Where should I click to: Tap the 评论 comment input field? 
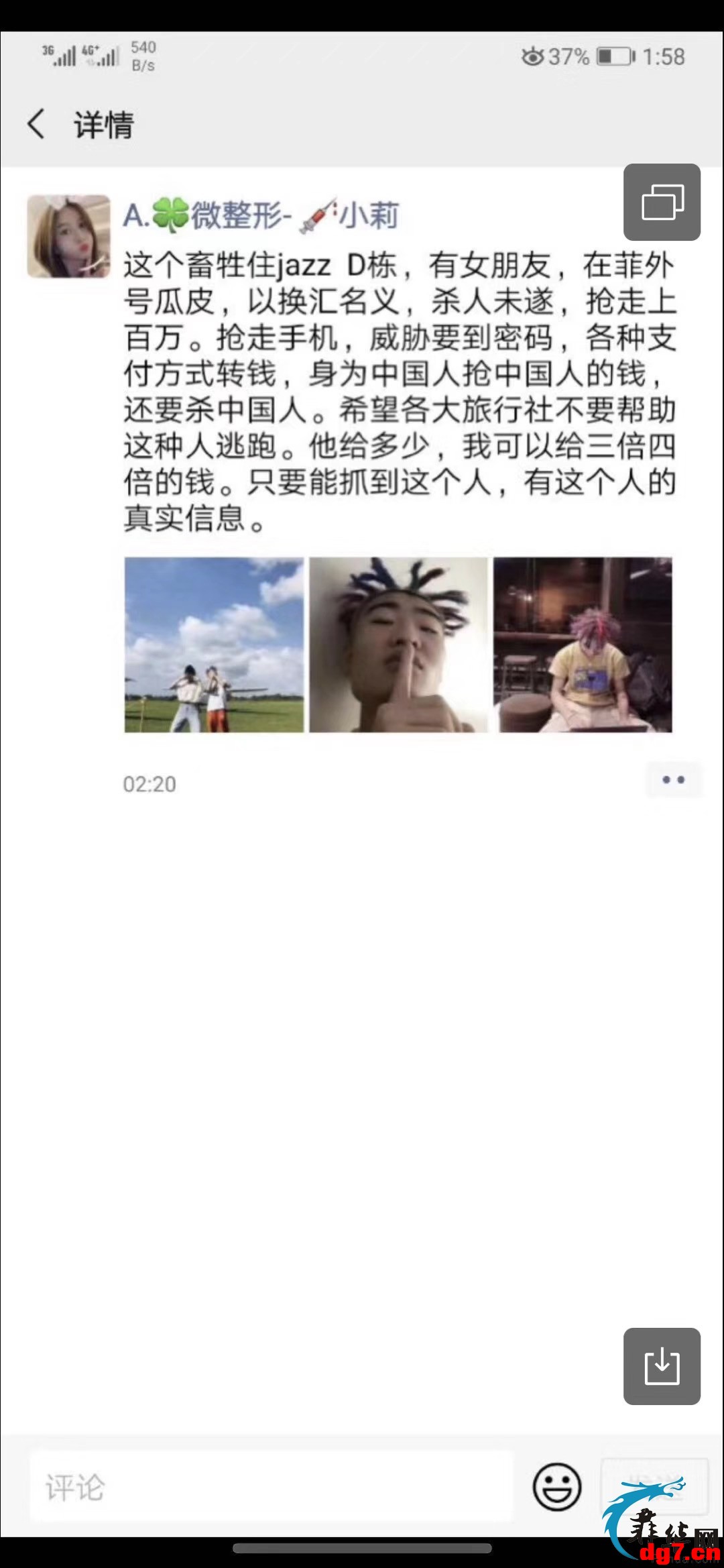[271, 1487]
